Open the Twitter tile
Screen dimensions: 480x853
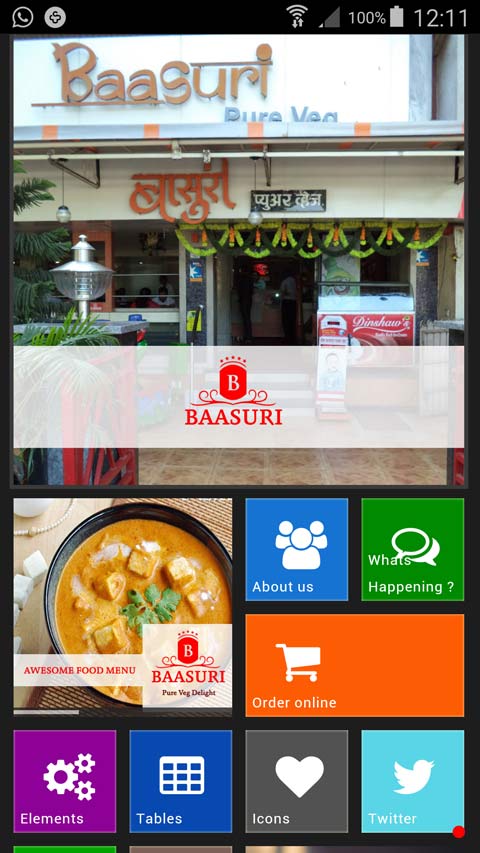click(x=413, y=781)
